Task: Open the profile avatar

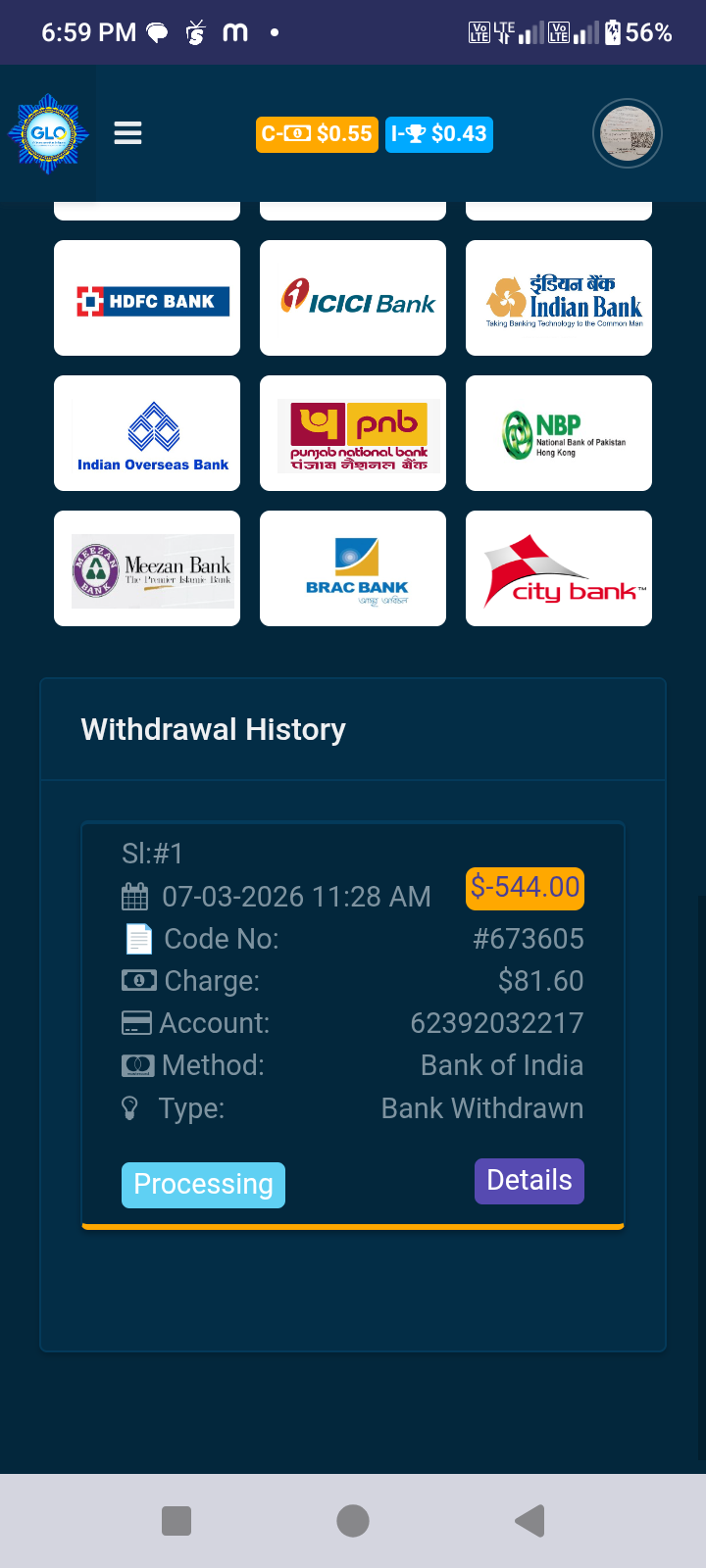Action: click(x=628, y=133)
